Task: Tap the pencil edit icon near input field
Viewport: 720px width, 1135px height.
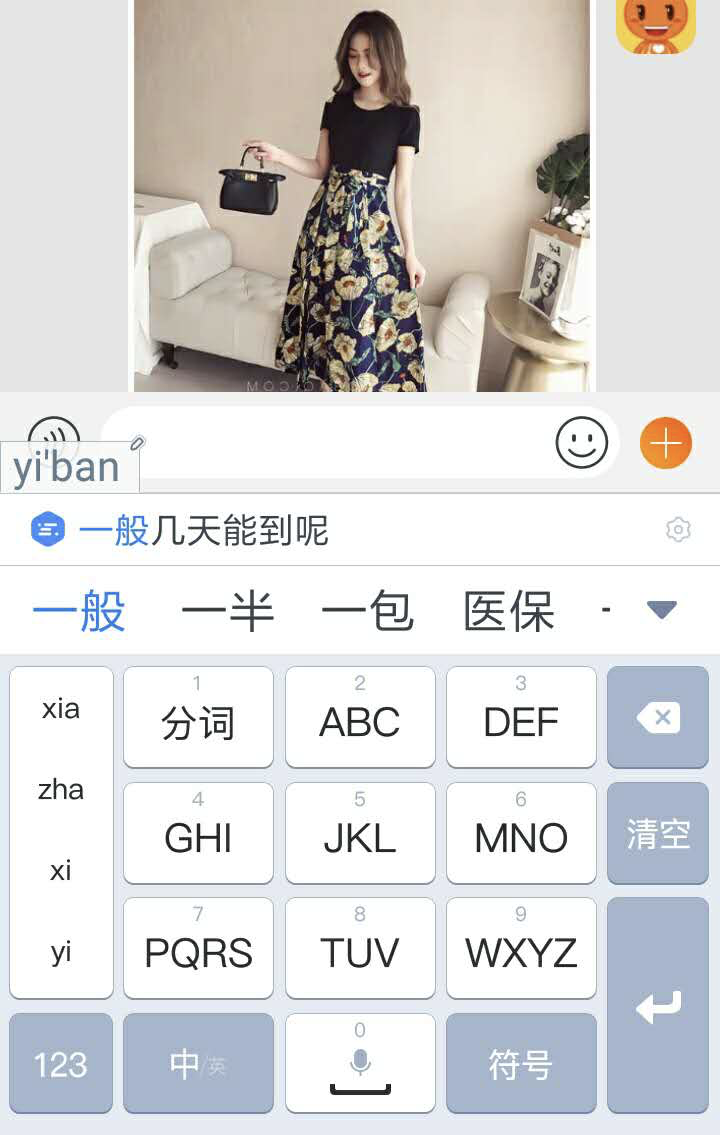Action: click(x=137, y=443)
